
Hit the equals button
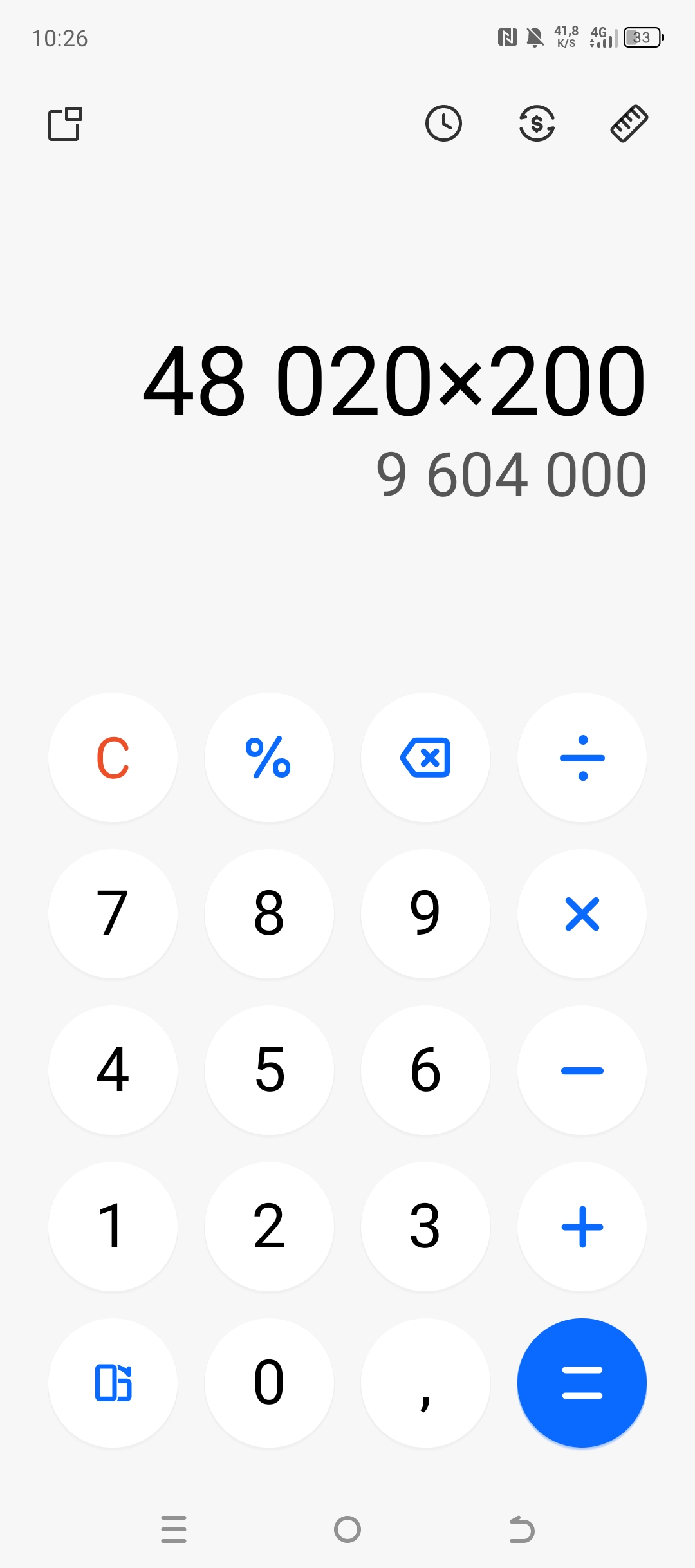pos(582,1383)
